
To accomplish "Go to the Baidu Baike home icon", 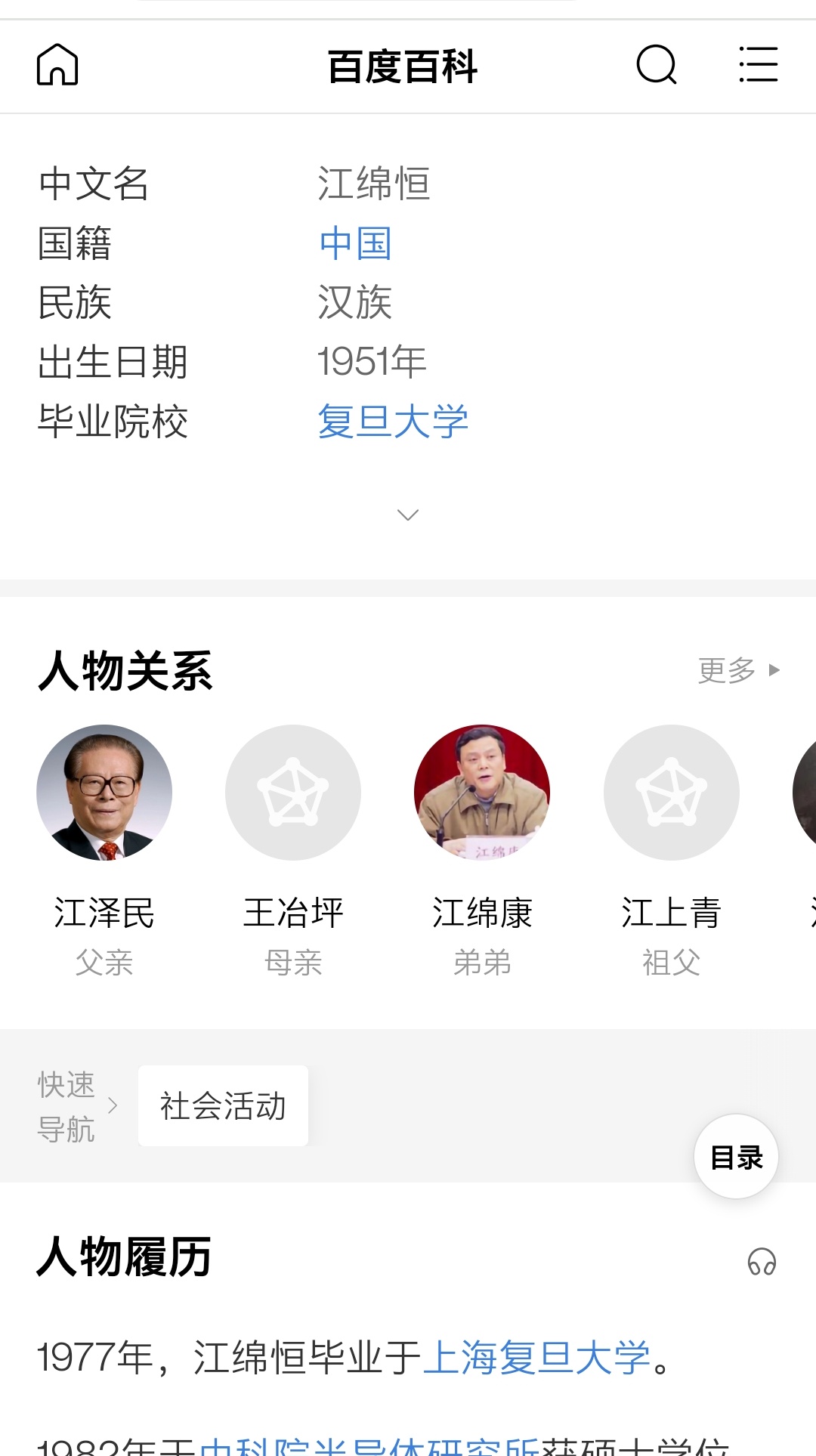I will coord(57,65).
